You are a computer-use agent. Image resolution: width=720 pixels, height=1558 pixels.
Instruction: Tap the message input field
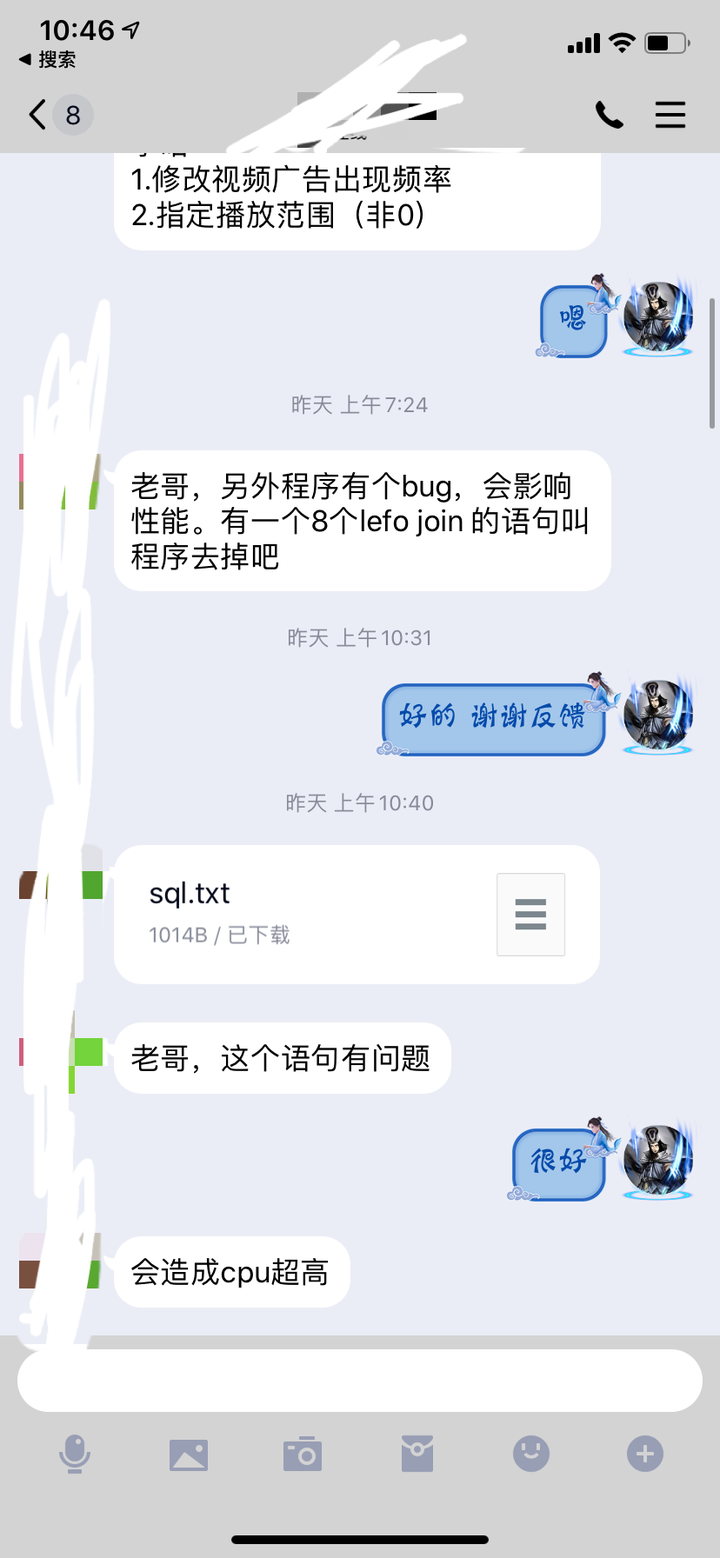360,1381
